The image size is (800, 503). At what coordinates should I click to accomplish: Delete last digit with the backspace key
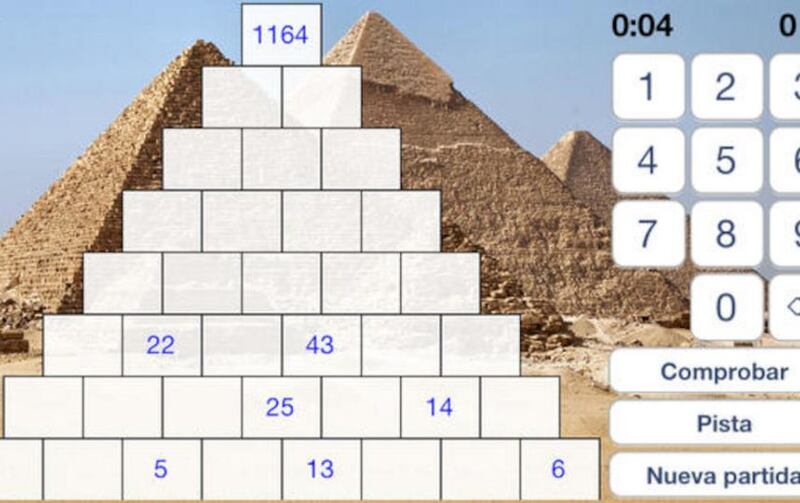(x=788, y=306)
